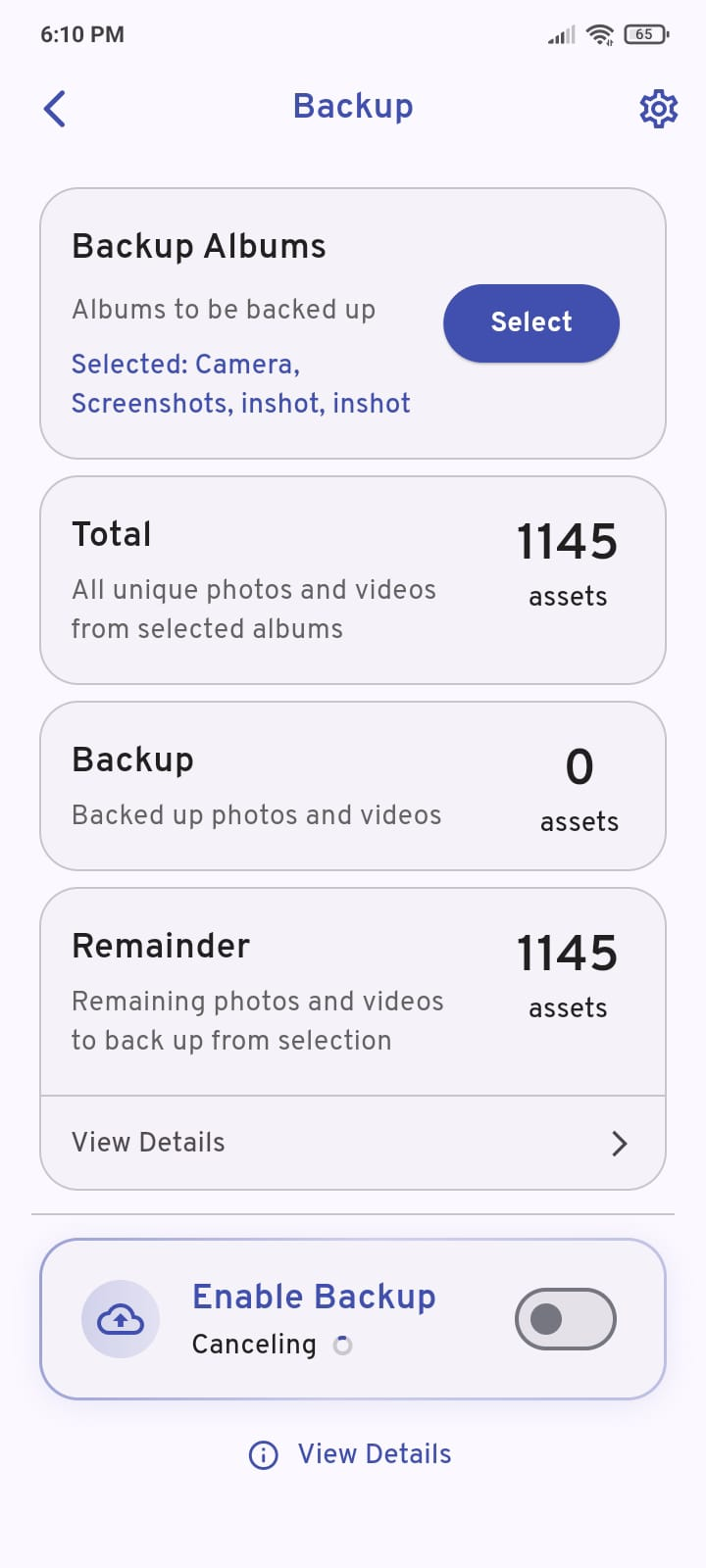
Task: Toggle the Enable Backup switch
Action: [x=565, y=1319]
